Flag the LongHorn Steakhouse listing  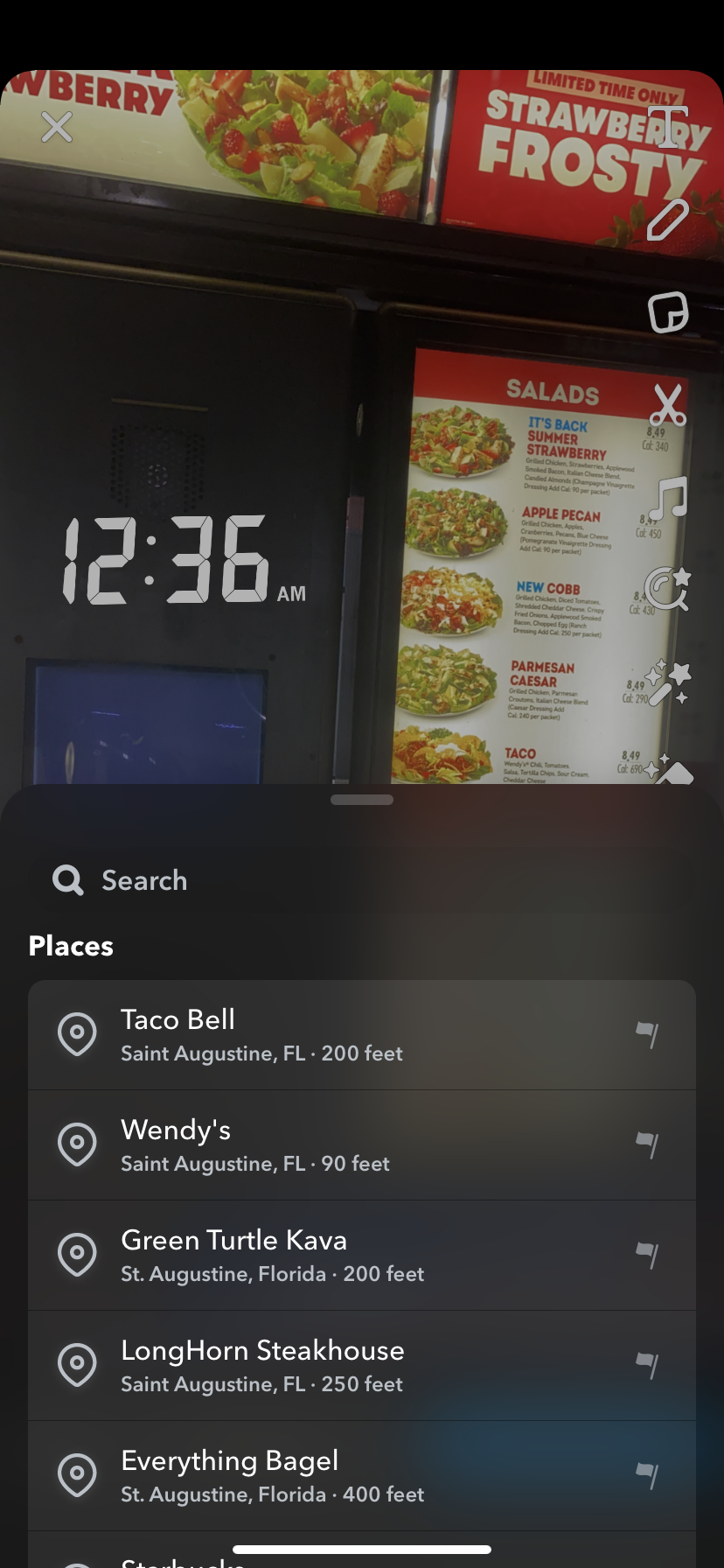[648, 1365]
